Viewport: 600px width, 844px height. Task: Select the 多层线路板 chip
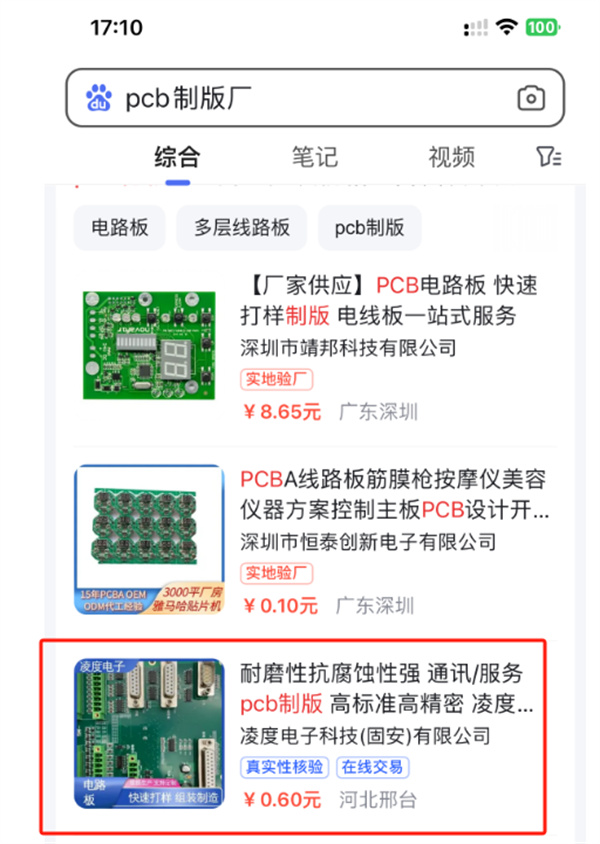pyautogui.click(x=241, y=227)
